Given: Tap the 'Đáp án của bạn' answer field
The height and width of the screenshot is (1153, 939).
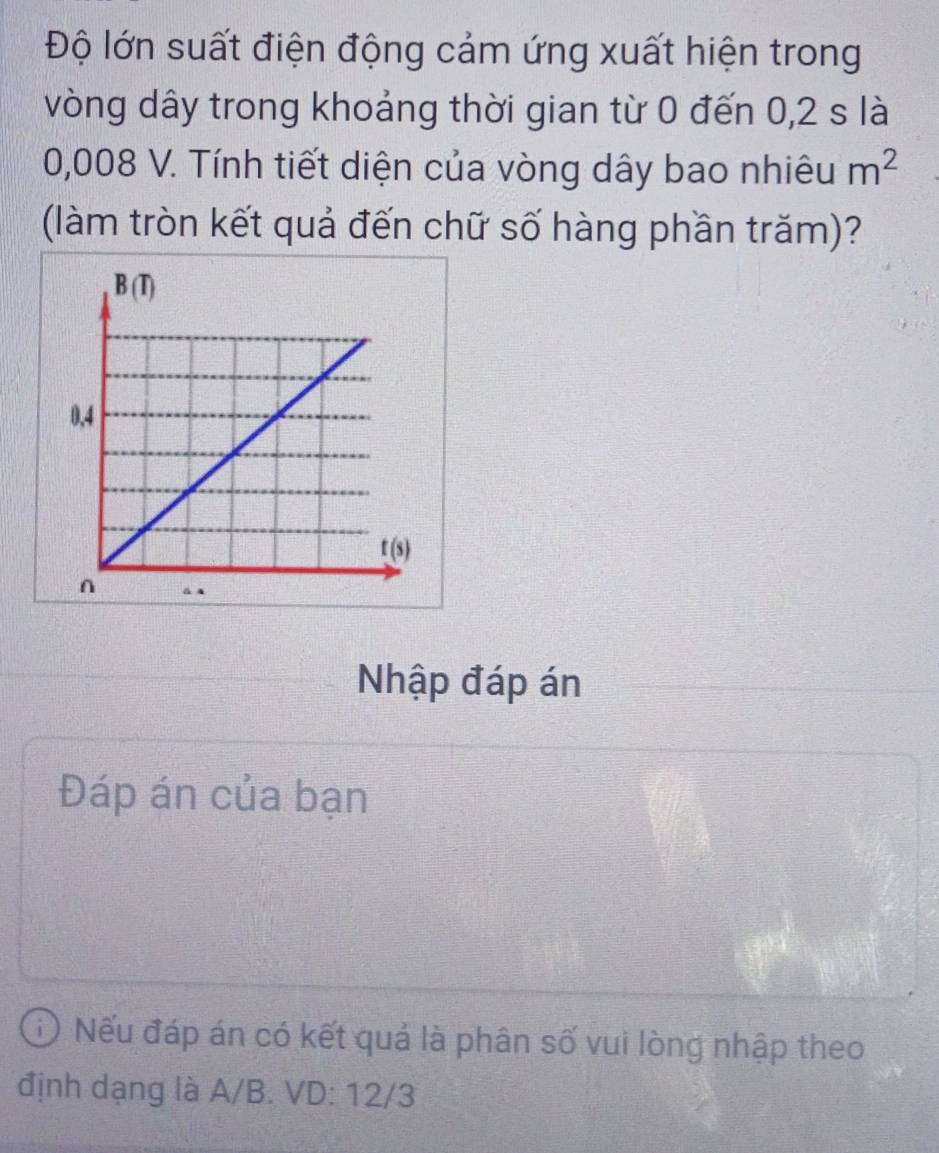Looking at the screenshot, I should pos(468,865).
